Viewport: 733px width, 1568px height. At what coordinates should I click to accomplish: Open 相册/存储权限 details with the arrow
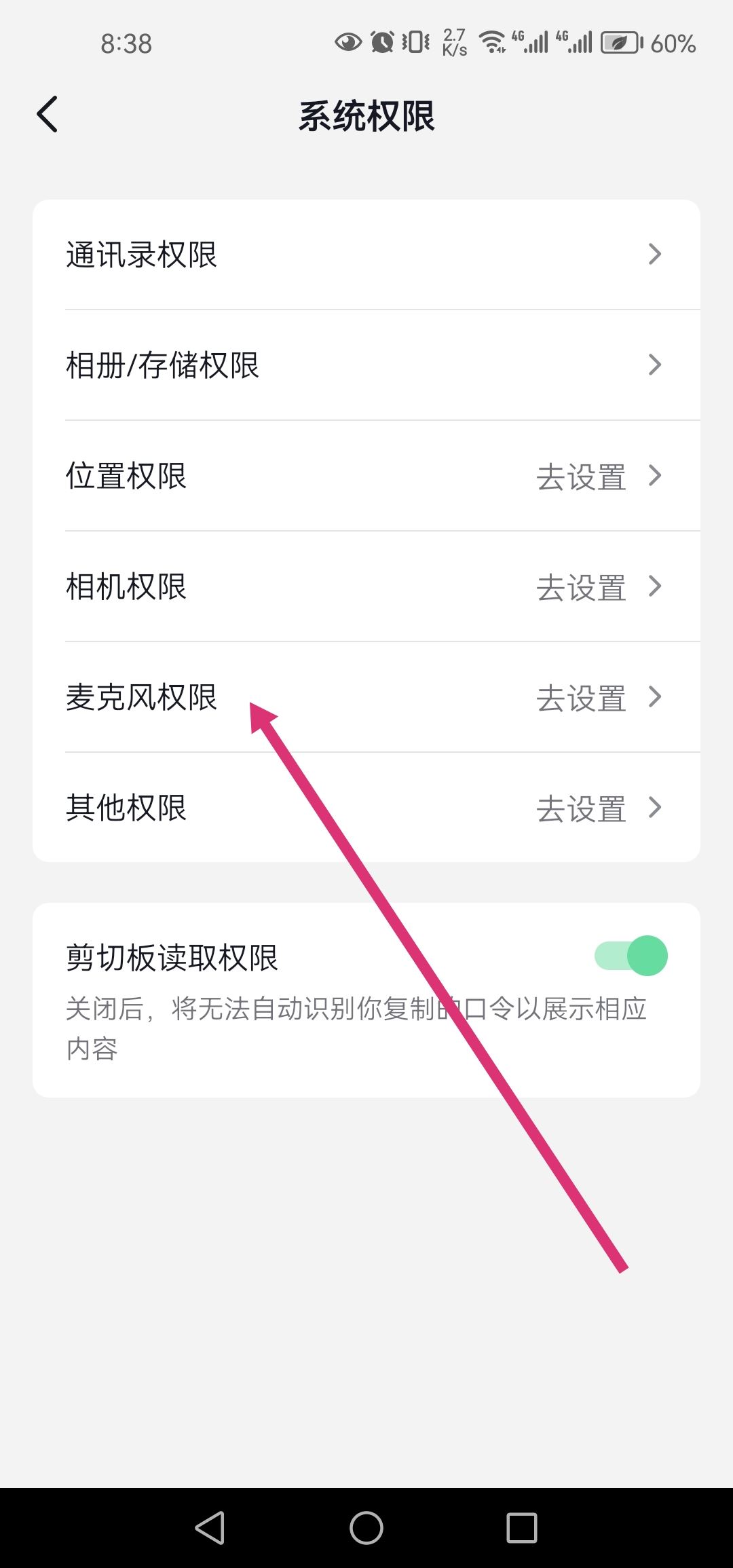pyautogui.click(x=654, y=365)
